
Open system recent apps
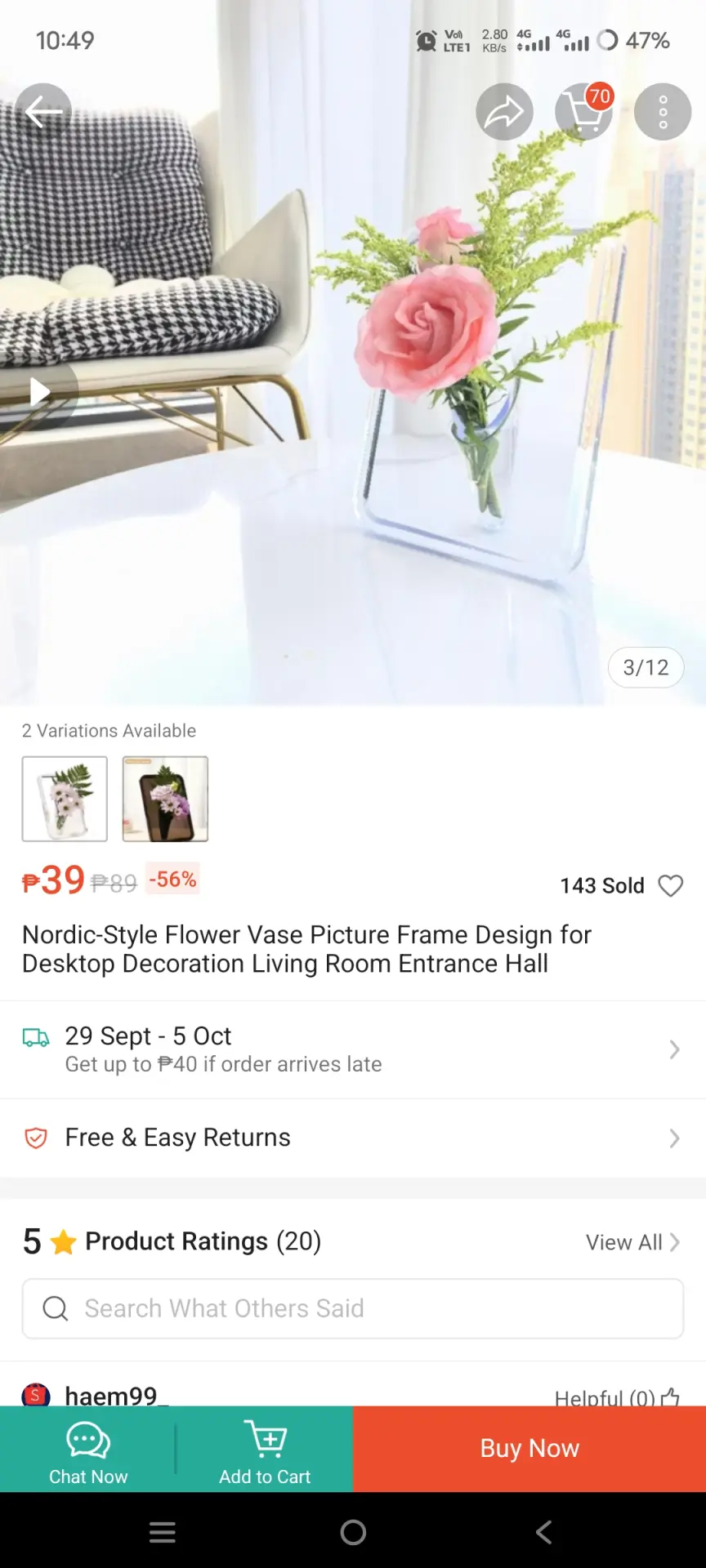point(163,1532)
